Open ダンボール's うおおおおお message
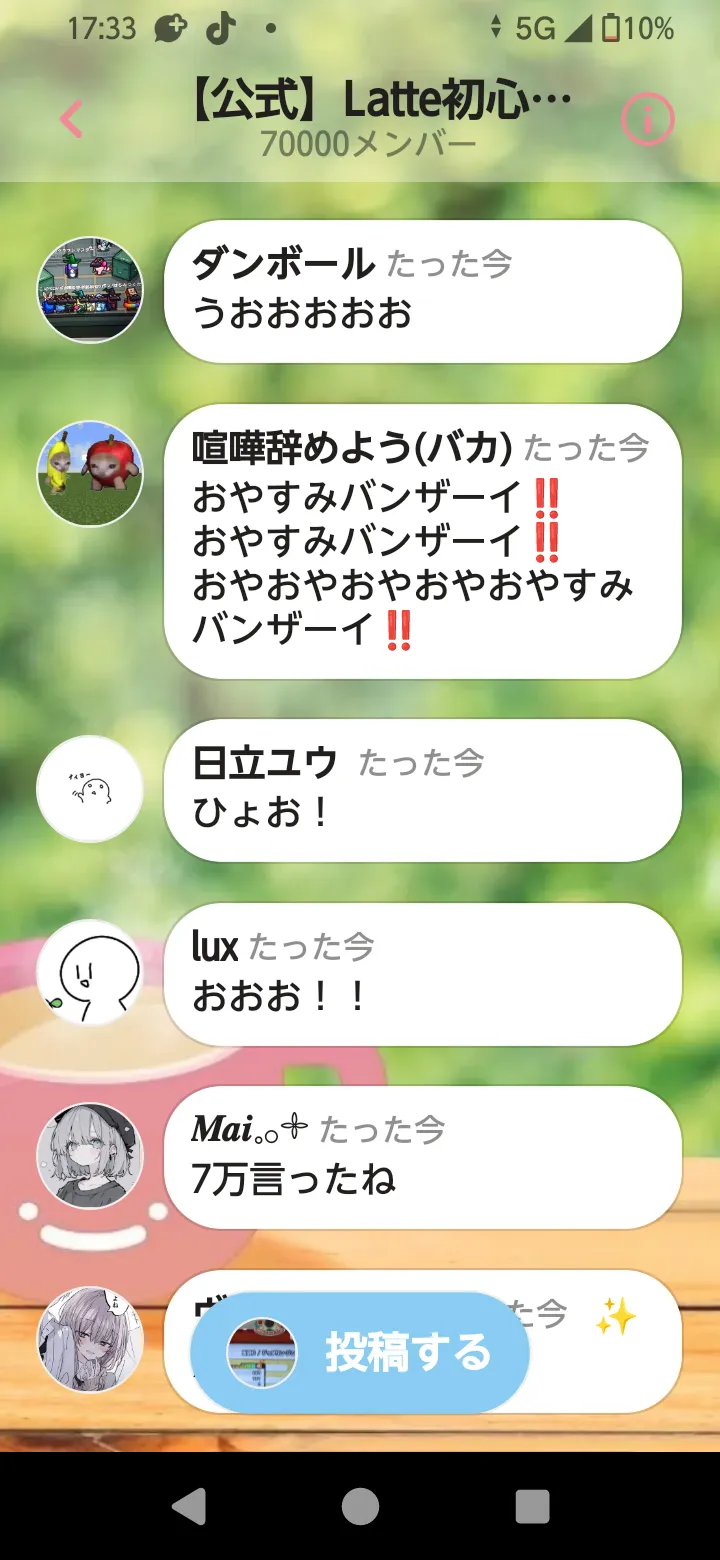 coord(422,291)
